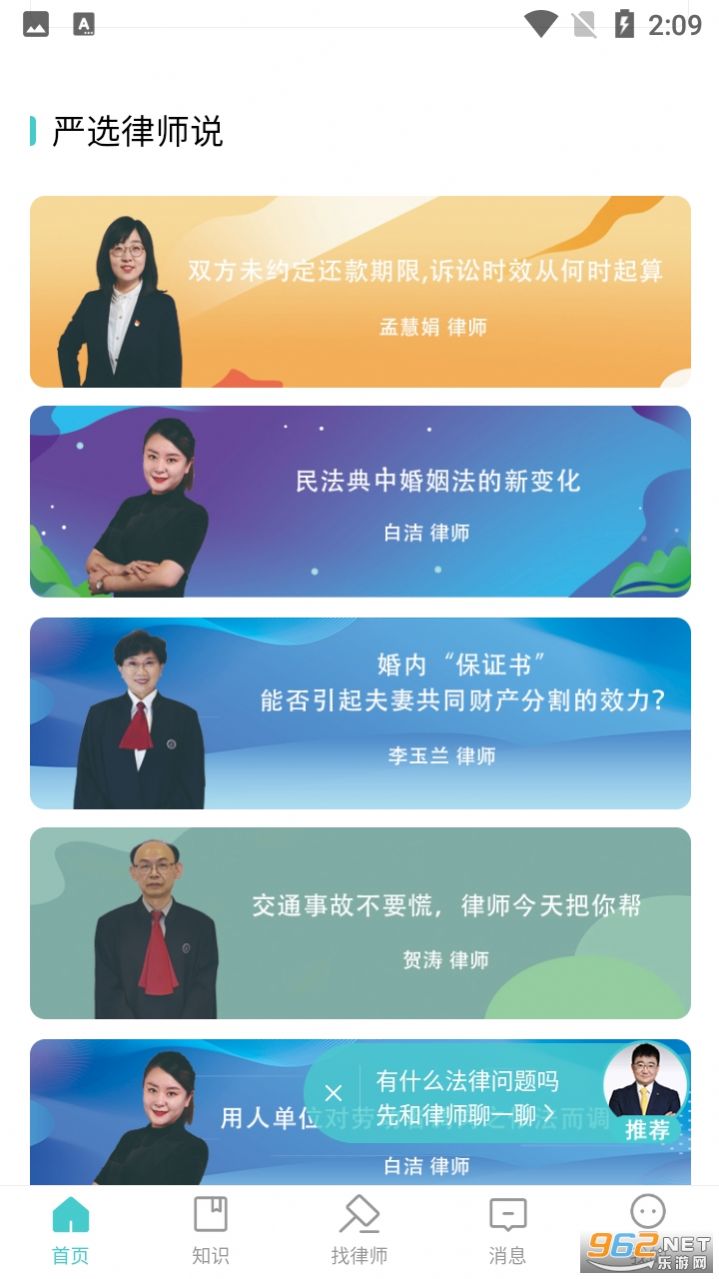Open Meng Huijuan's video on repayment deadline limitation
Image resolution: width=719 pixels, height=1279 pixels.
click(360, 291)
